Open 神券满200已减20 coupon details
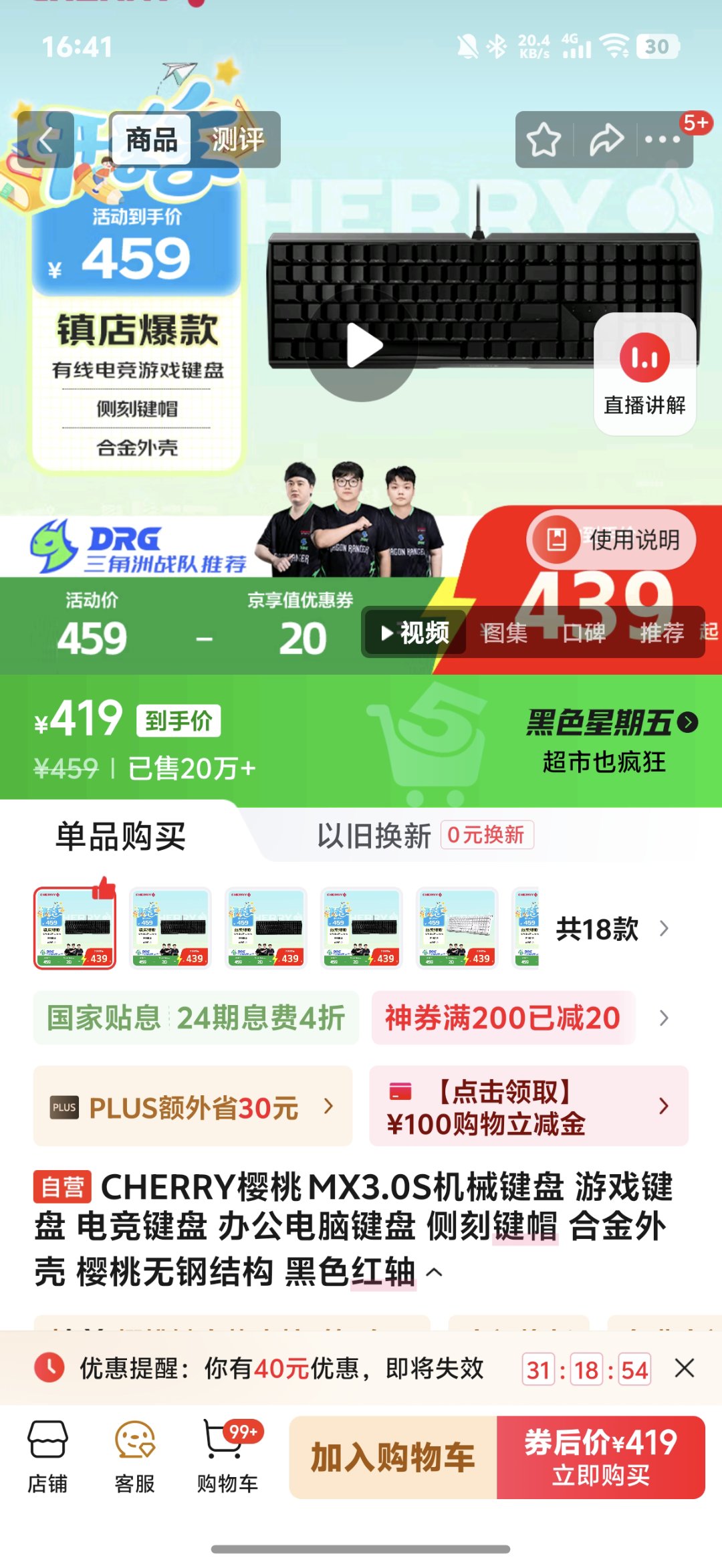This screenshot has width=722, height=1568. 503,1018
